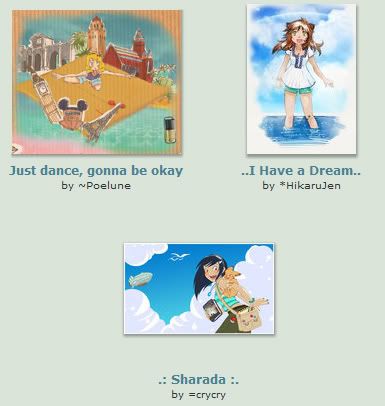385x406 pixels.
Task: Visit artist crycry's profile
Action: click(x=207, y=395)
